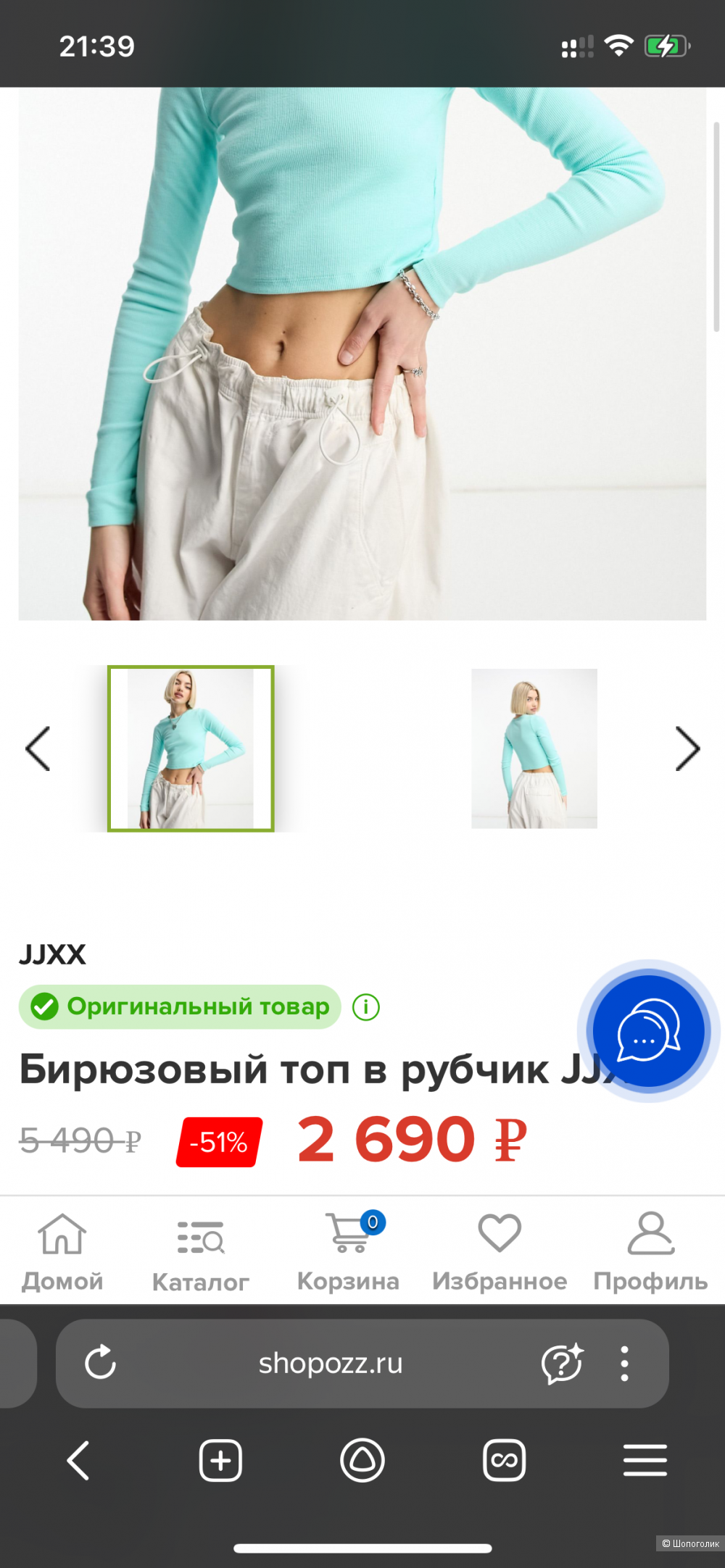Select the back-view thumbnail of the model
Viewport: 725px width, 1568px height.
click(534, 748)
